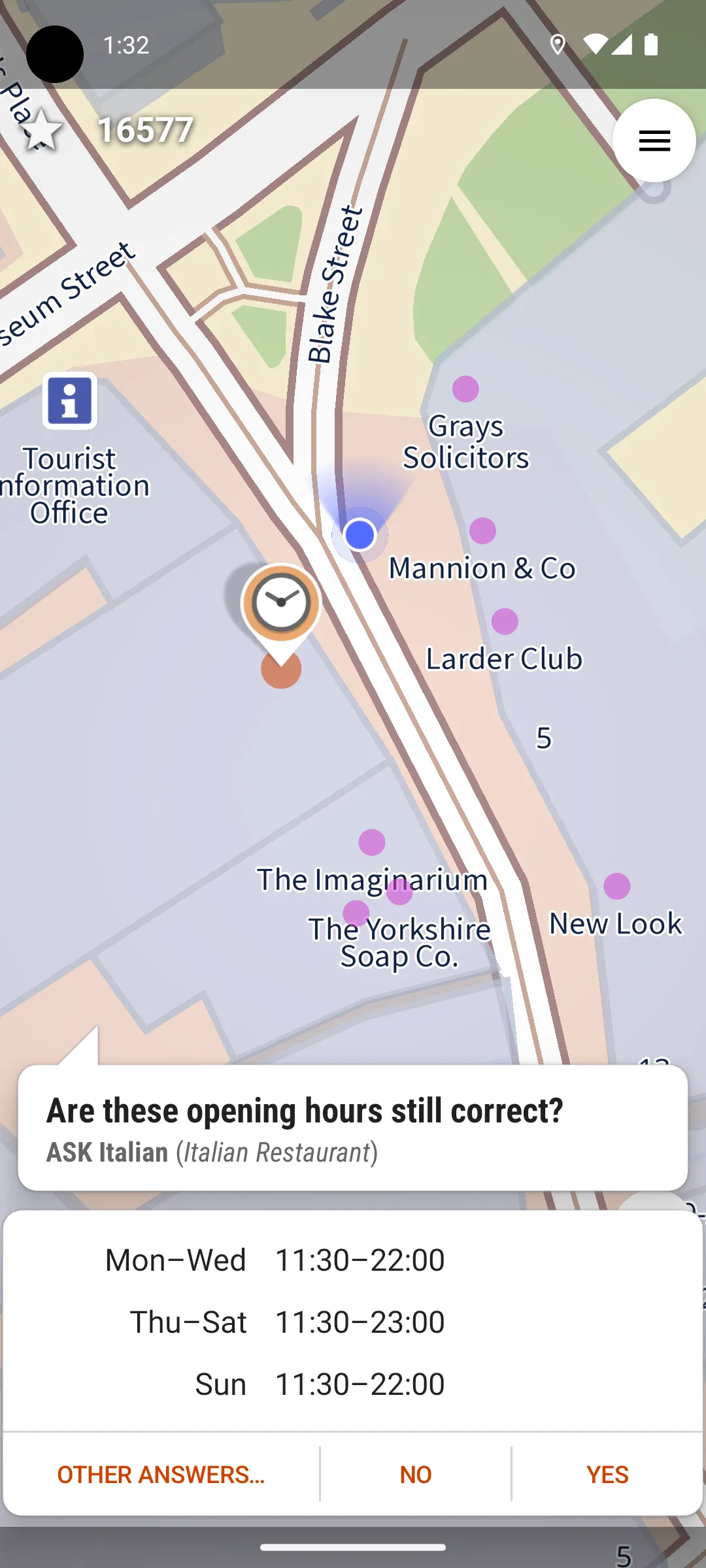Open the hamburger main menu
This screenshot has height=1568, width=706.
tap(654, 140)
